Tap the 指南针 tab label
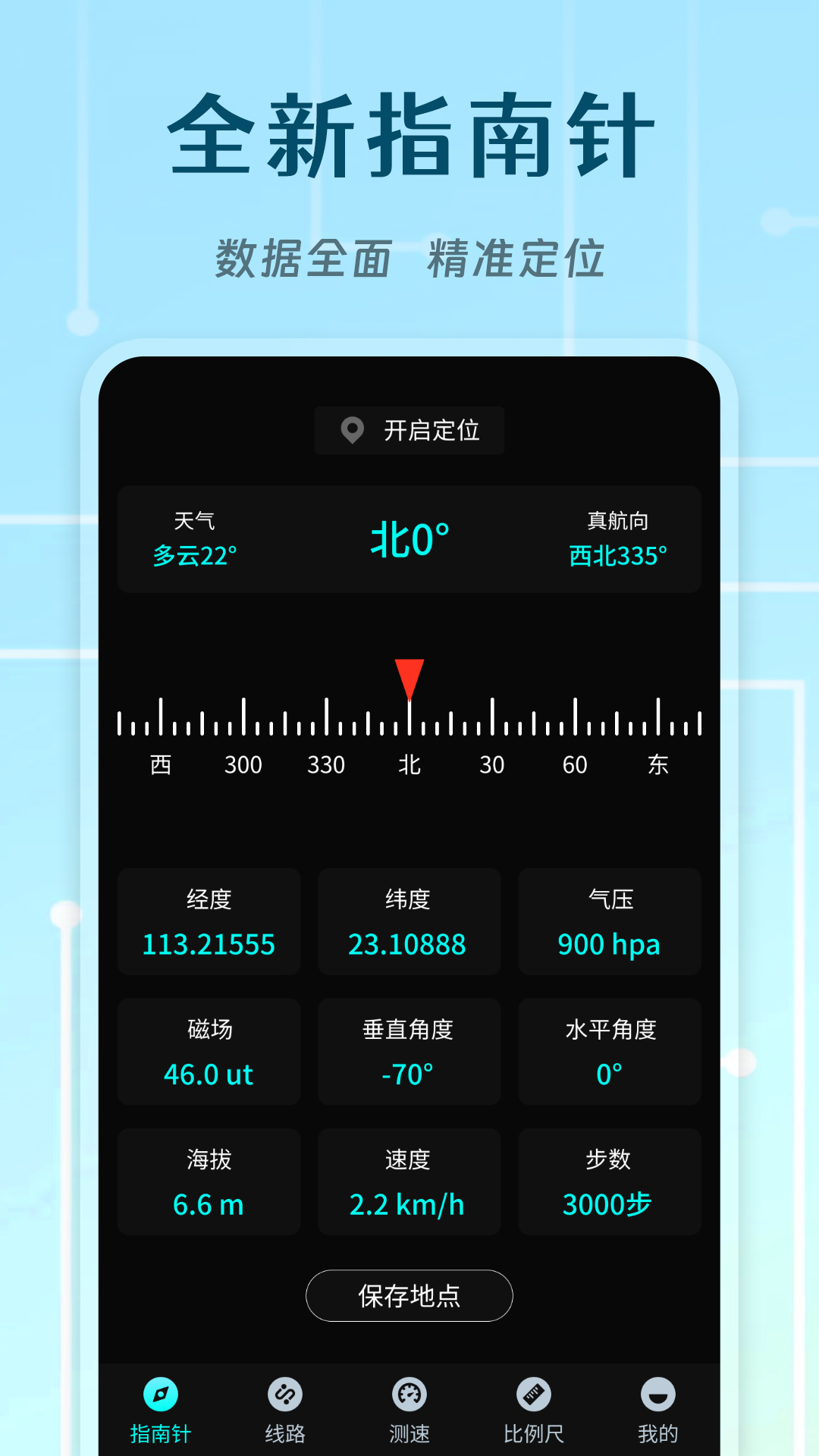Viewport: 819px width, 1456px height. (160, 1432)
